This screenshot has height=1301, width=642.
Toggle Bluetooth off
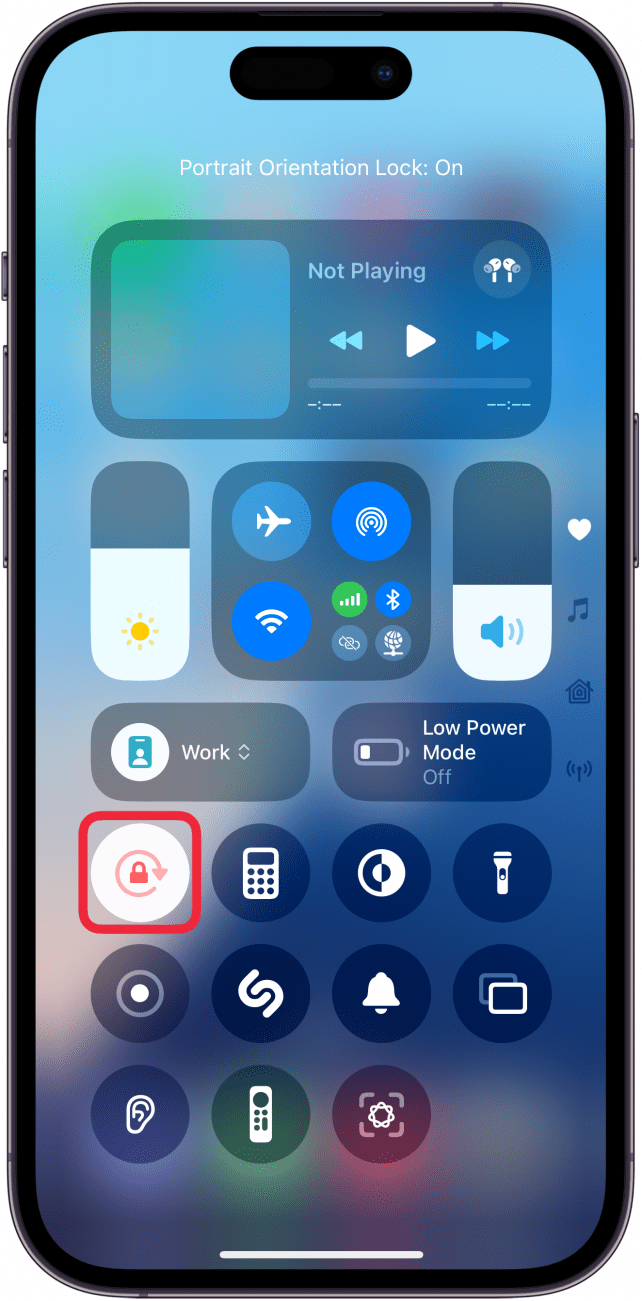[393, 600]
